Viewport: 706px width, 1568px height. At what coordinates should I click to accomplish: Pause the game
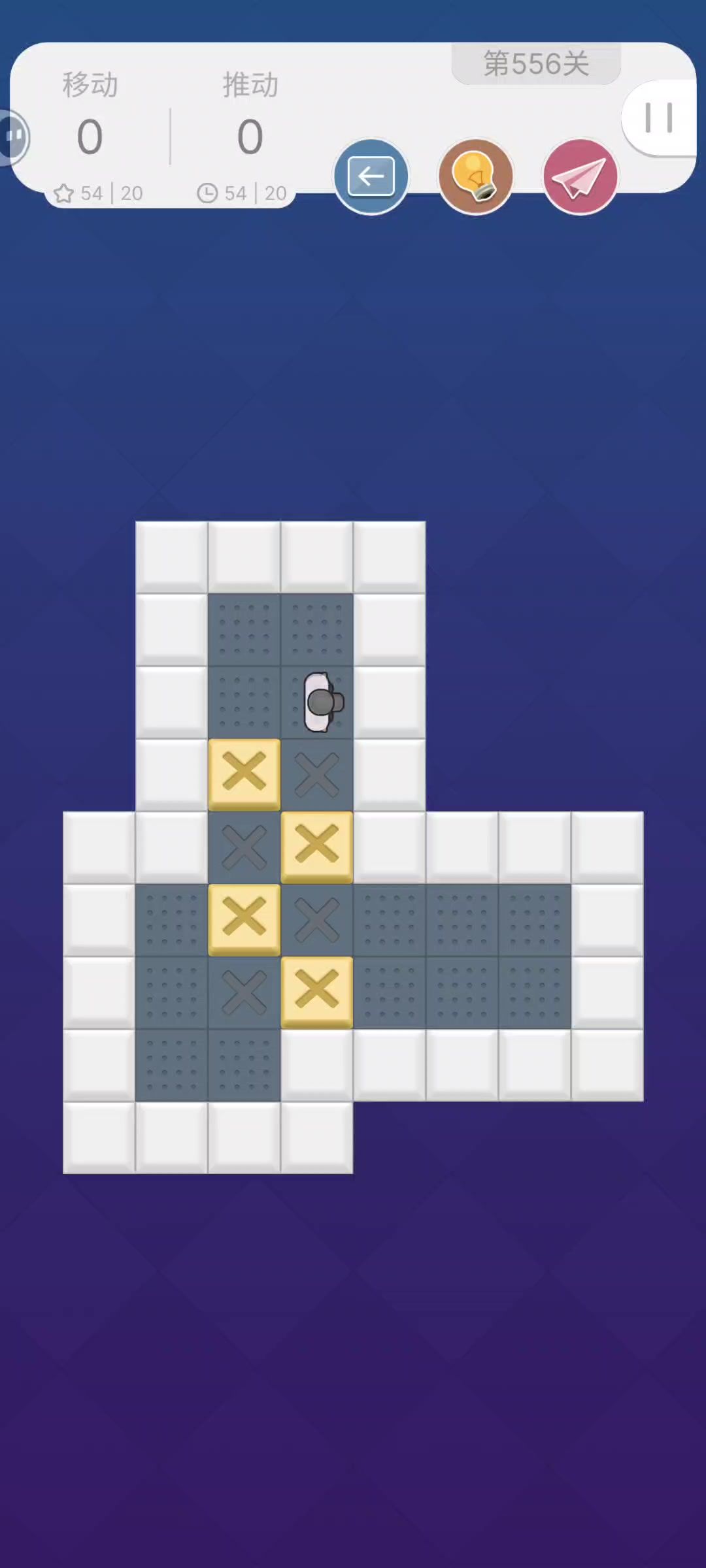pos(658,118)
